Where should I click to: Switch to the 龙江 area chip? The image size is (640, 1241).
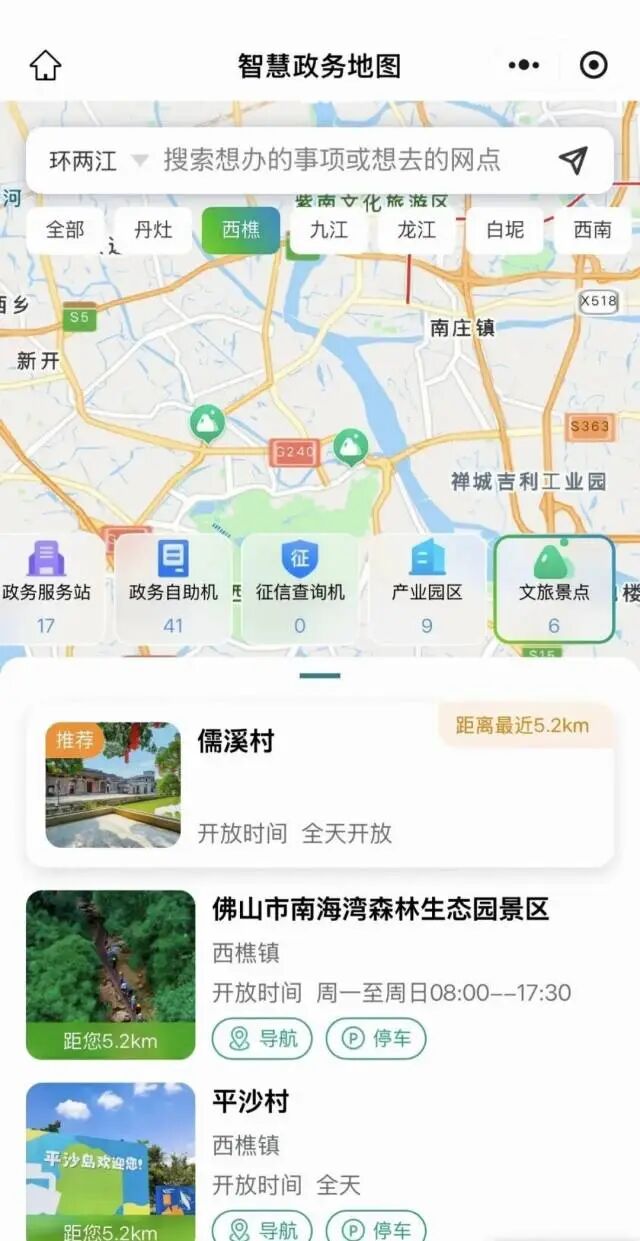pyautogui.click(x=417, y=230)
